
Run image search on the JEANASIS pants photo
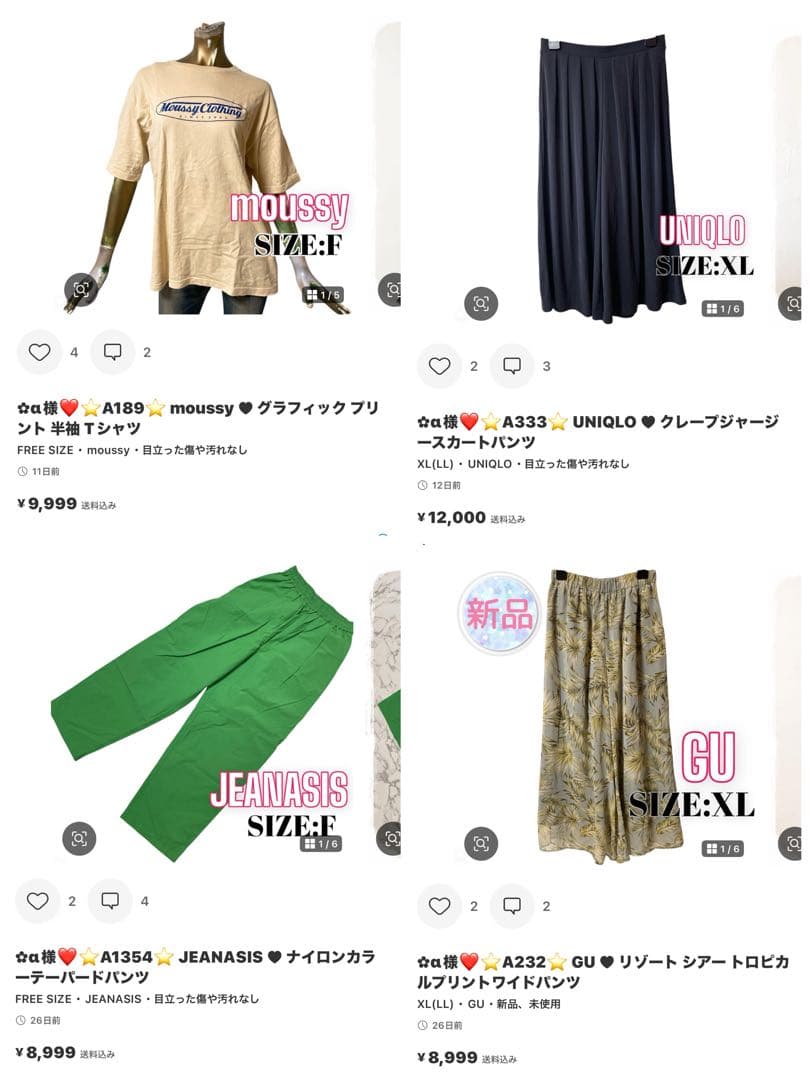tap(79, 839)
